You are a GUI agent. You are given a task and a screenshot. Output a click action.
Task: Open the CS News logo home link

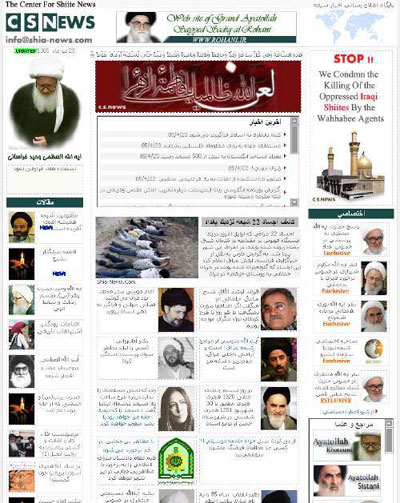coord(50,22)
